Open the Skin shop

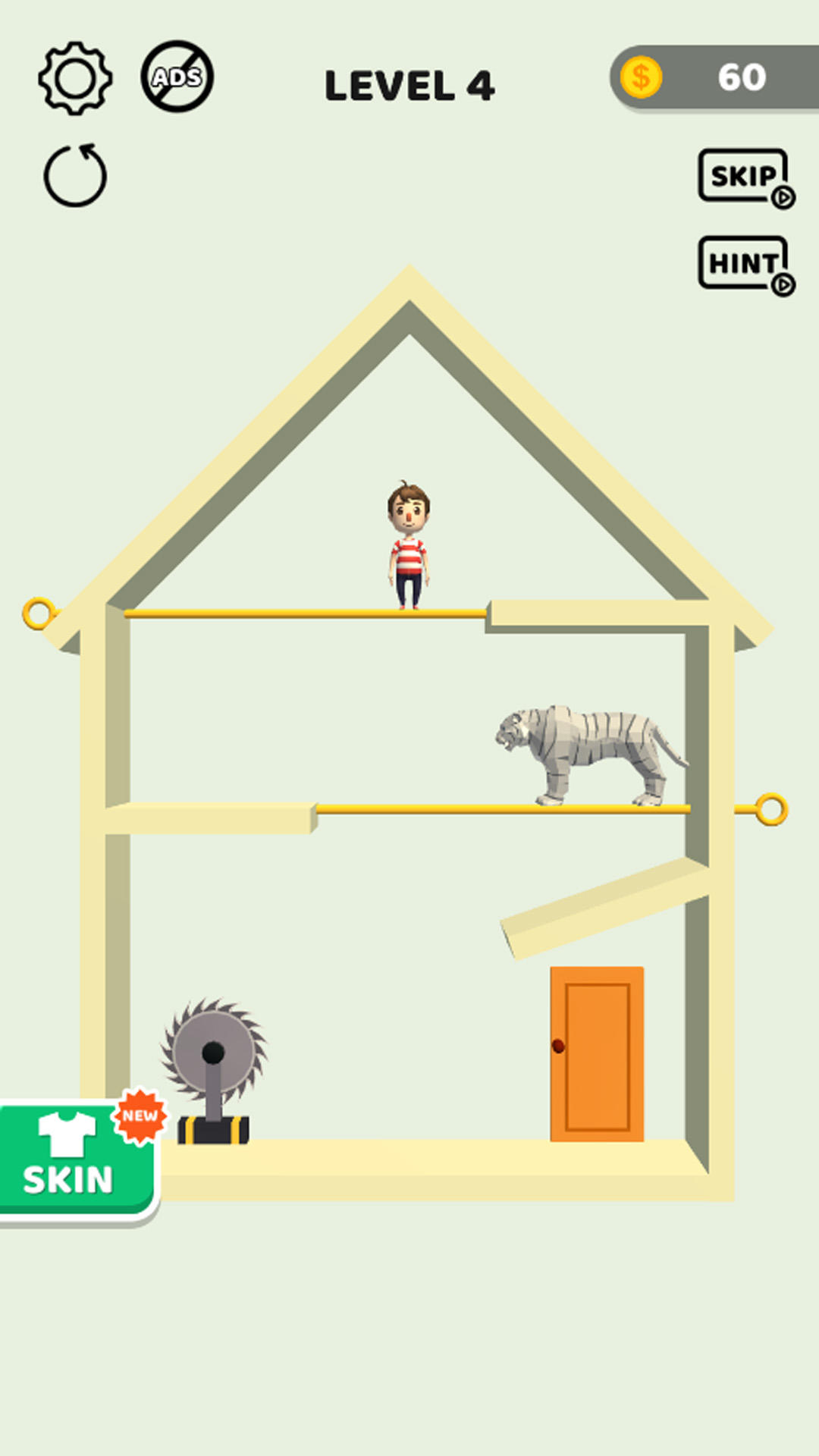[x=74, y=1158]
